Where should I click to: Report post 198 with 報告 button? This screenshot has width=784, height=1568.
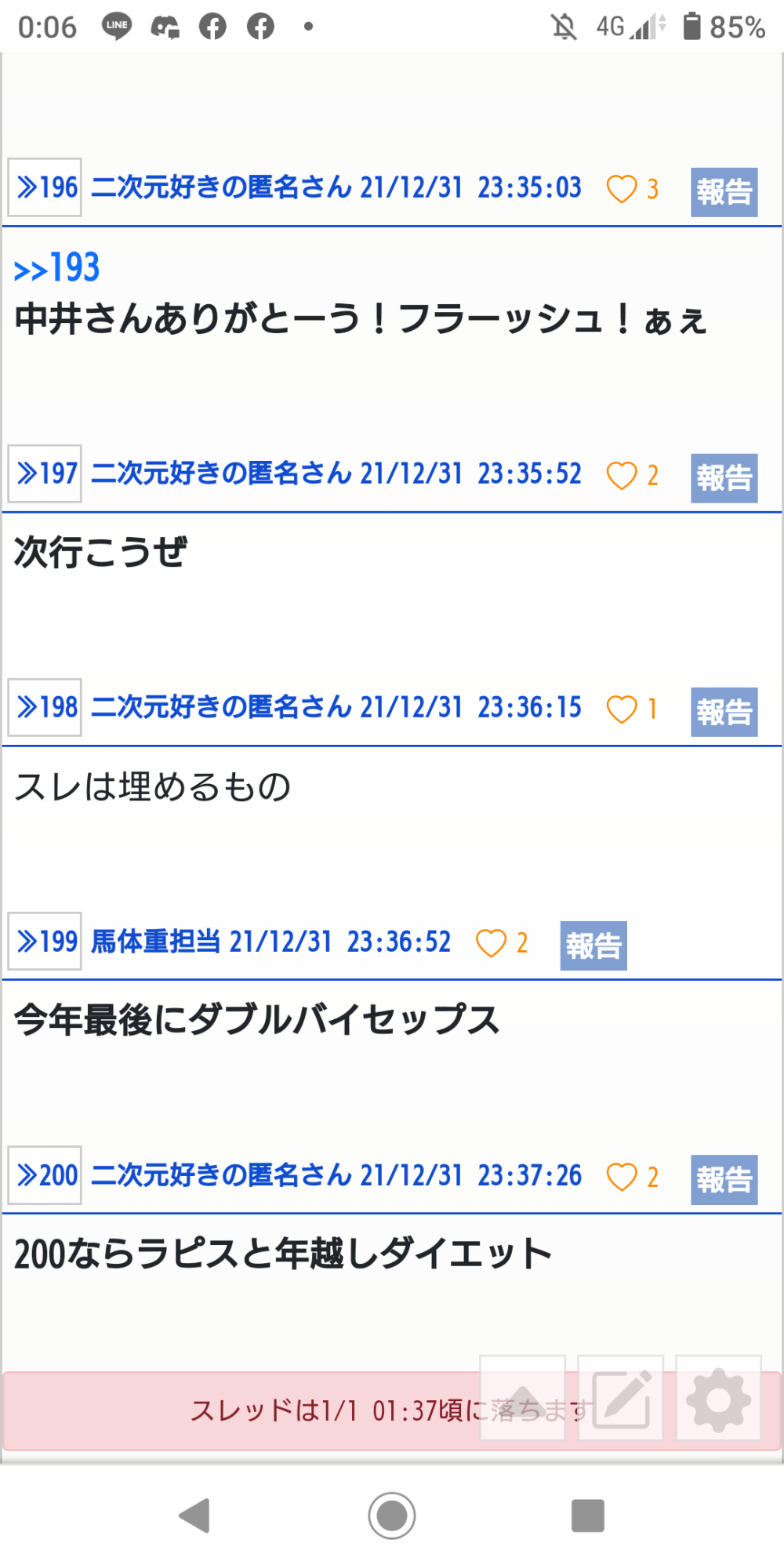724,712
